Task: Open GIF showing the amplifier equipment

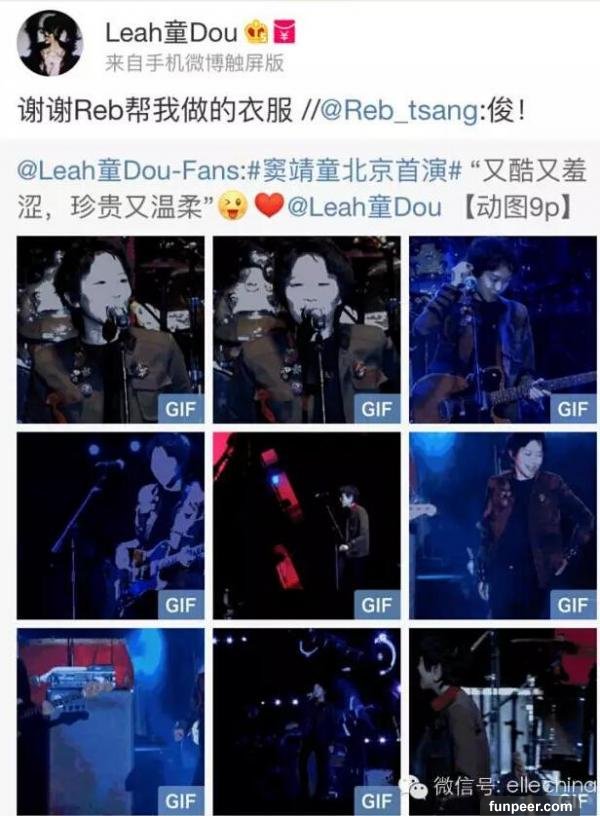Action: click(110, 720)
